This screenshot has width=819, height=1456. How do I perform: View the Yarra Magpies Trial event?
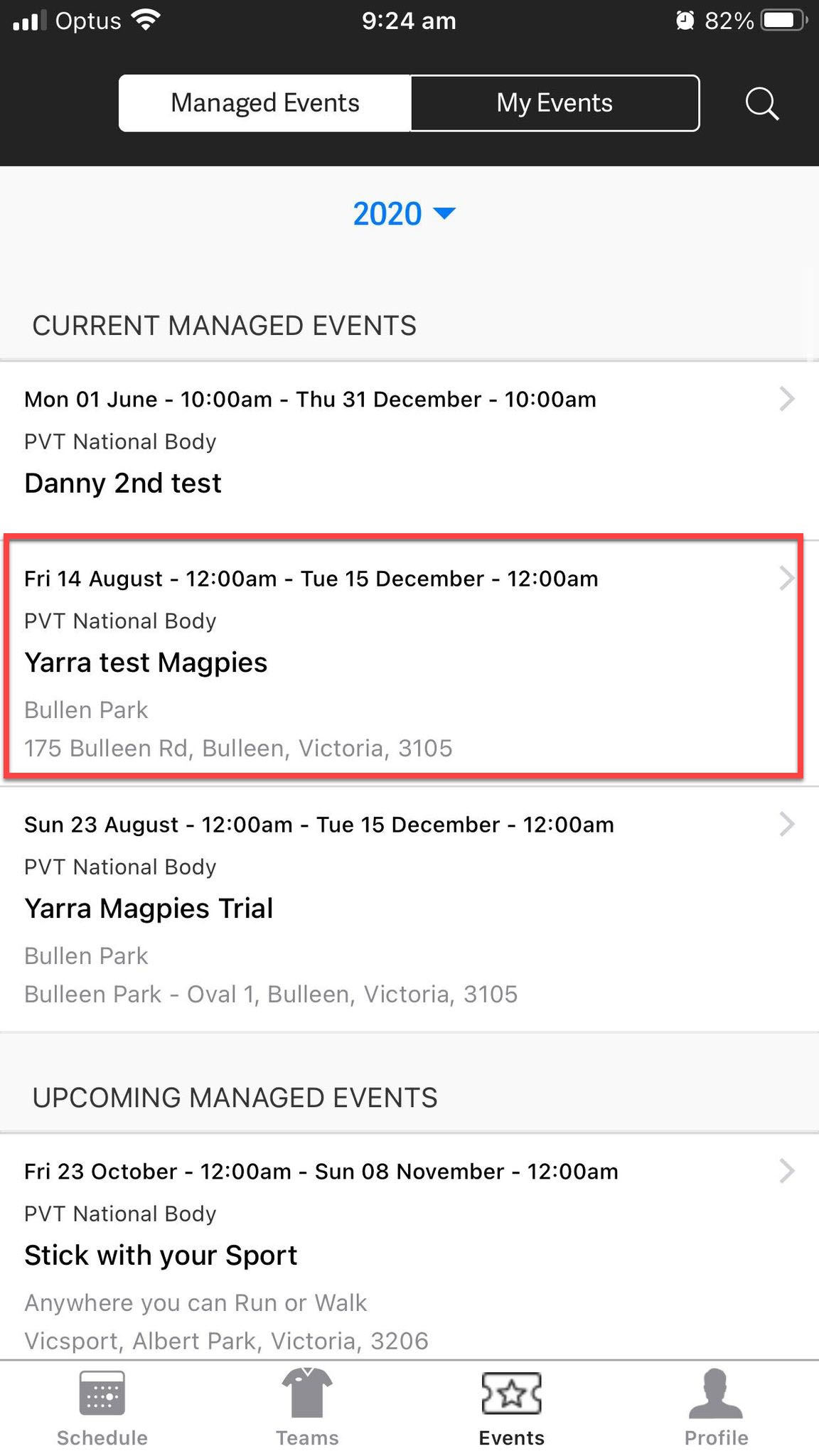tap(409, 908)
